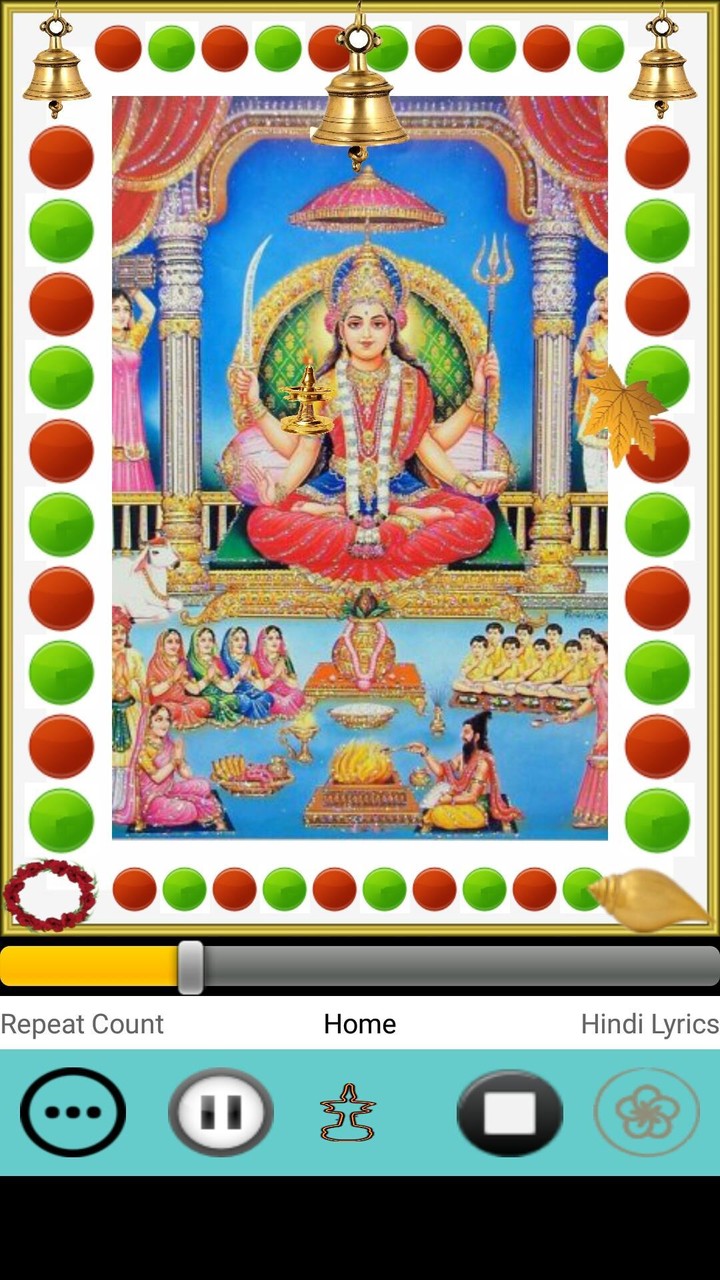Viewport: 720px width, 1280px height.
Task: Stop the audio playback
Action: 510,1112
